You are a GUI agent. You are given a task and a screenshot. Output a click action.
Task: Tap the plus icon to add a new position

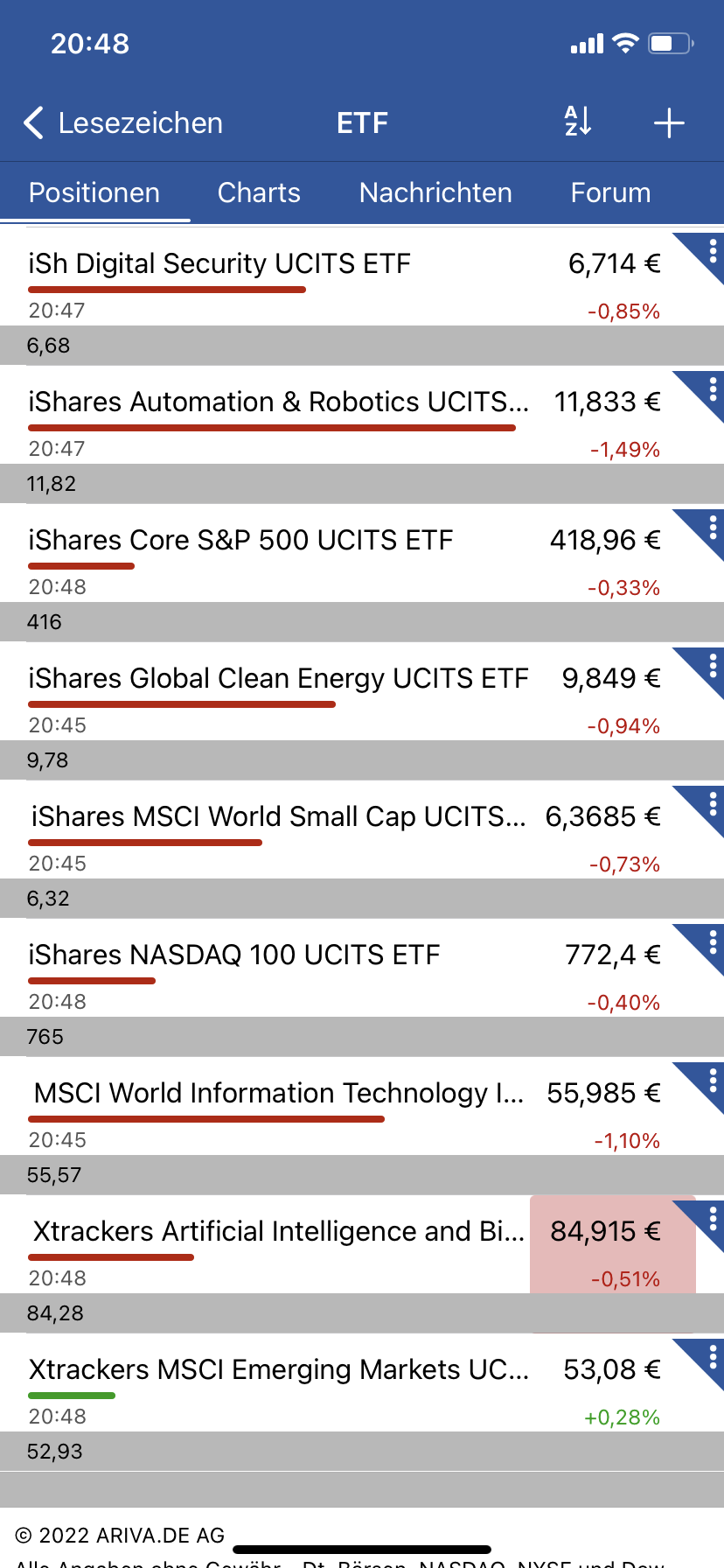coord(669,122)
